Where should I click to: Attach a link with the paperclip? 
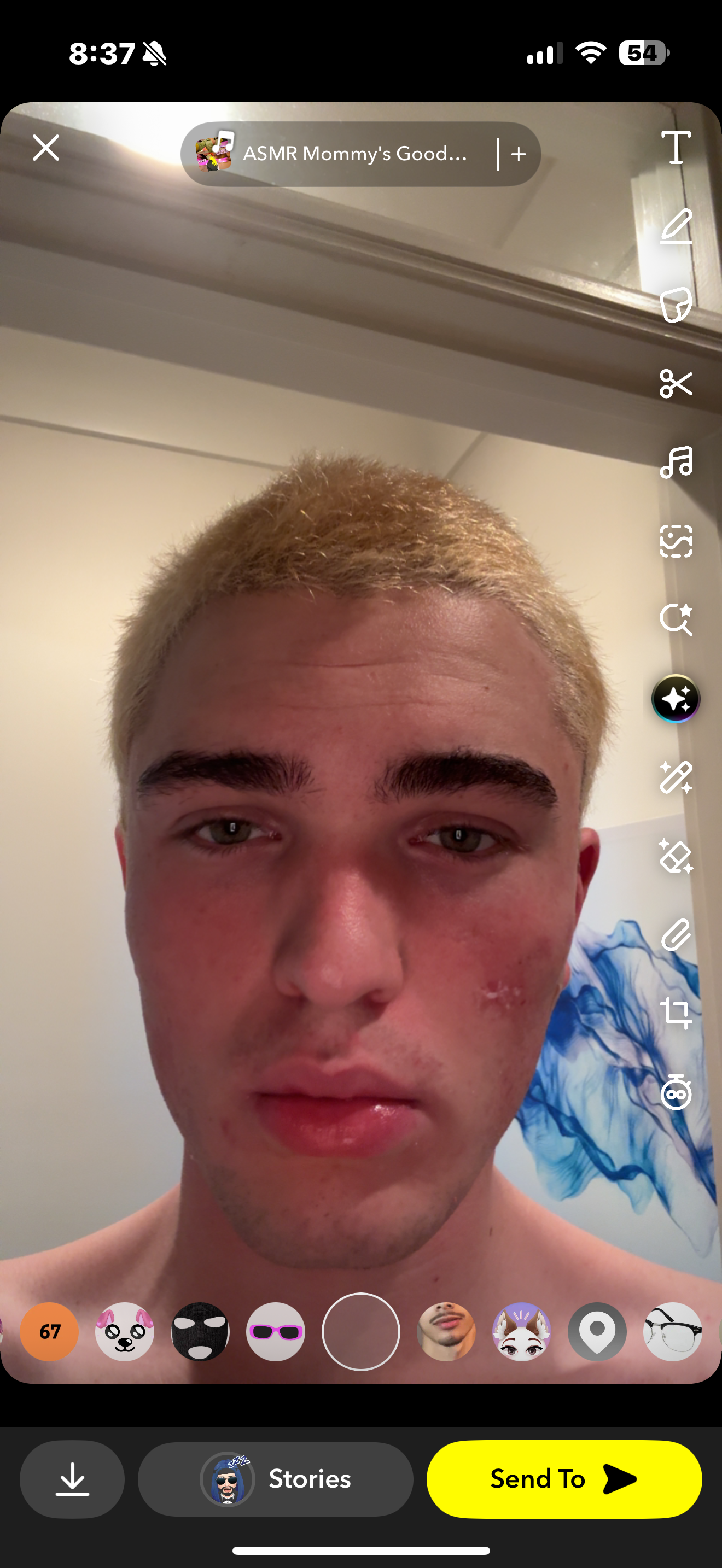pyautogui.click(x=676, y=935)
